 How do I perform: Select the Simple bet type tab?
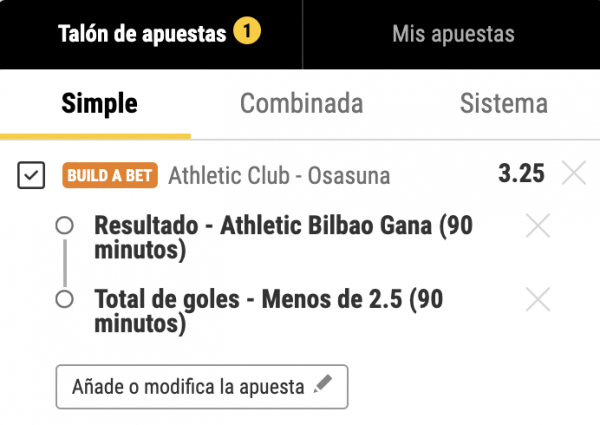click(x=99, y=103)
